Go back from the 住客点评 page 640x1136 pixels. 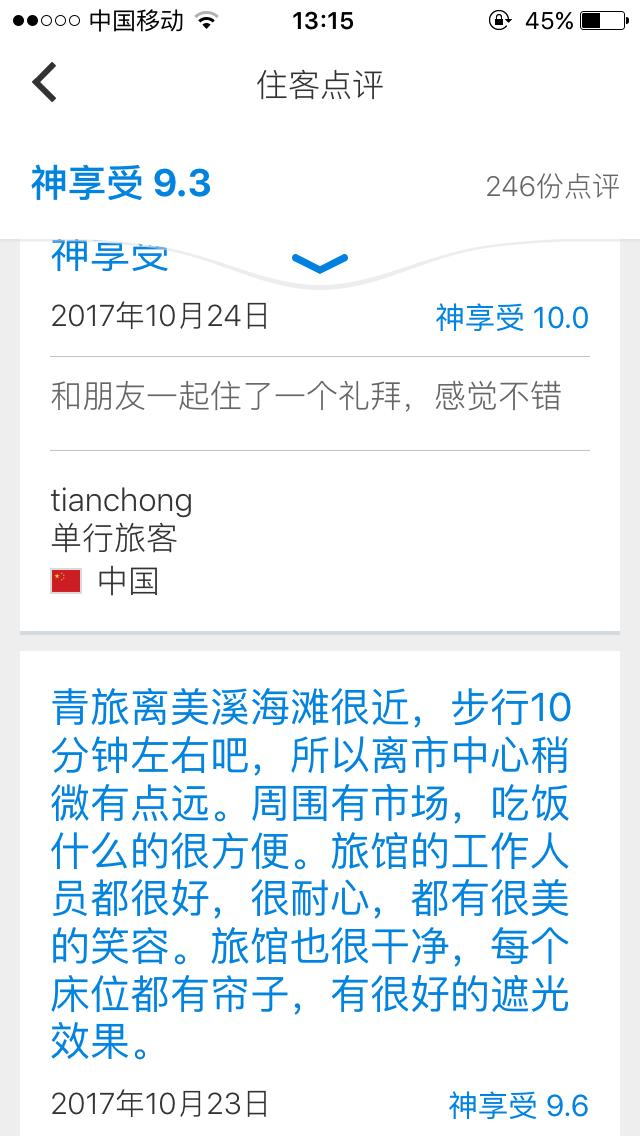(45, 83)
